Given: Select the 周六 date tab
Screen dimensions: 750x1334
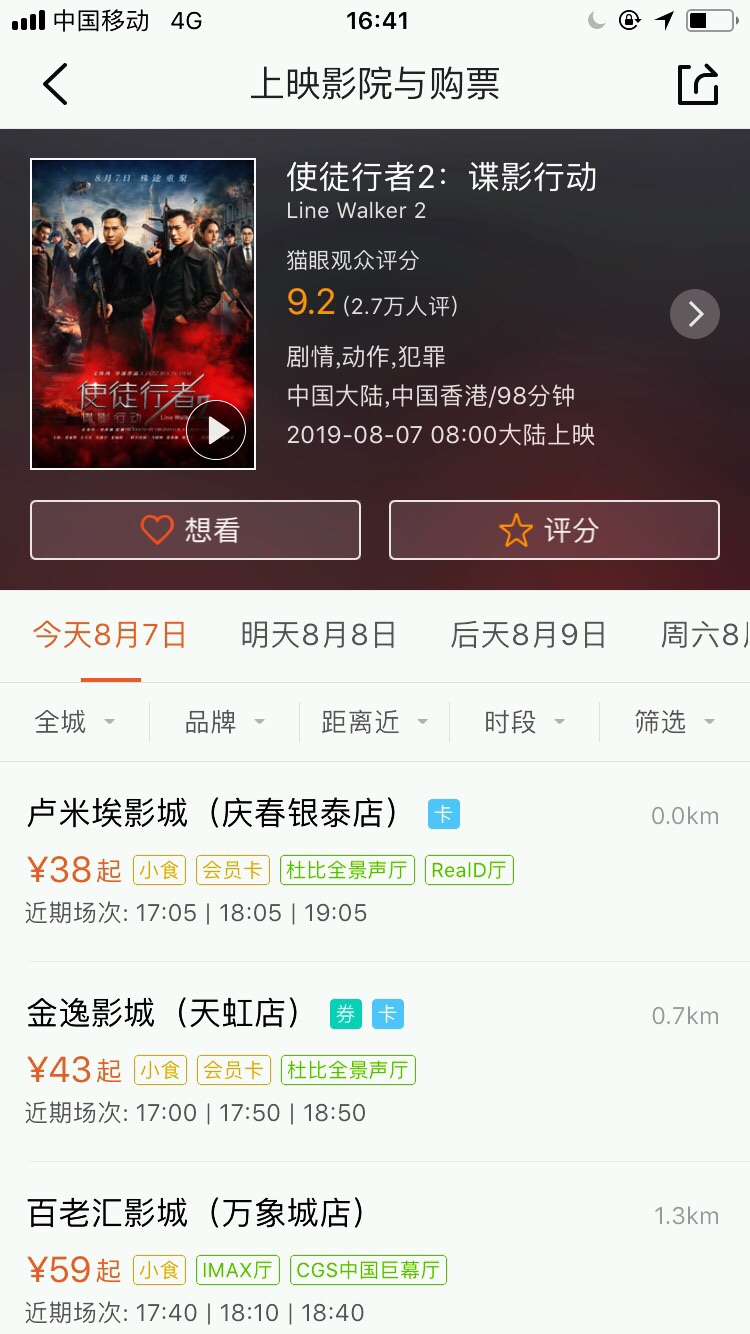Looking at the screenshot, I should pos(704,635).
